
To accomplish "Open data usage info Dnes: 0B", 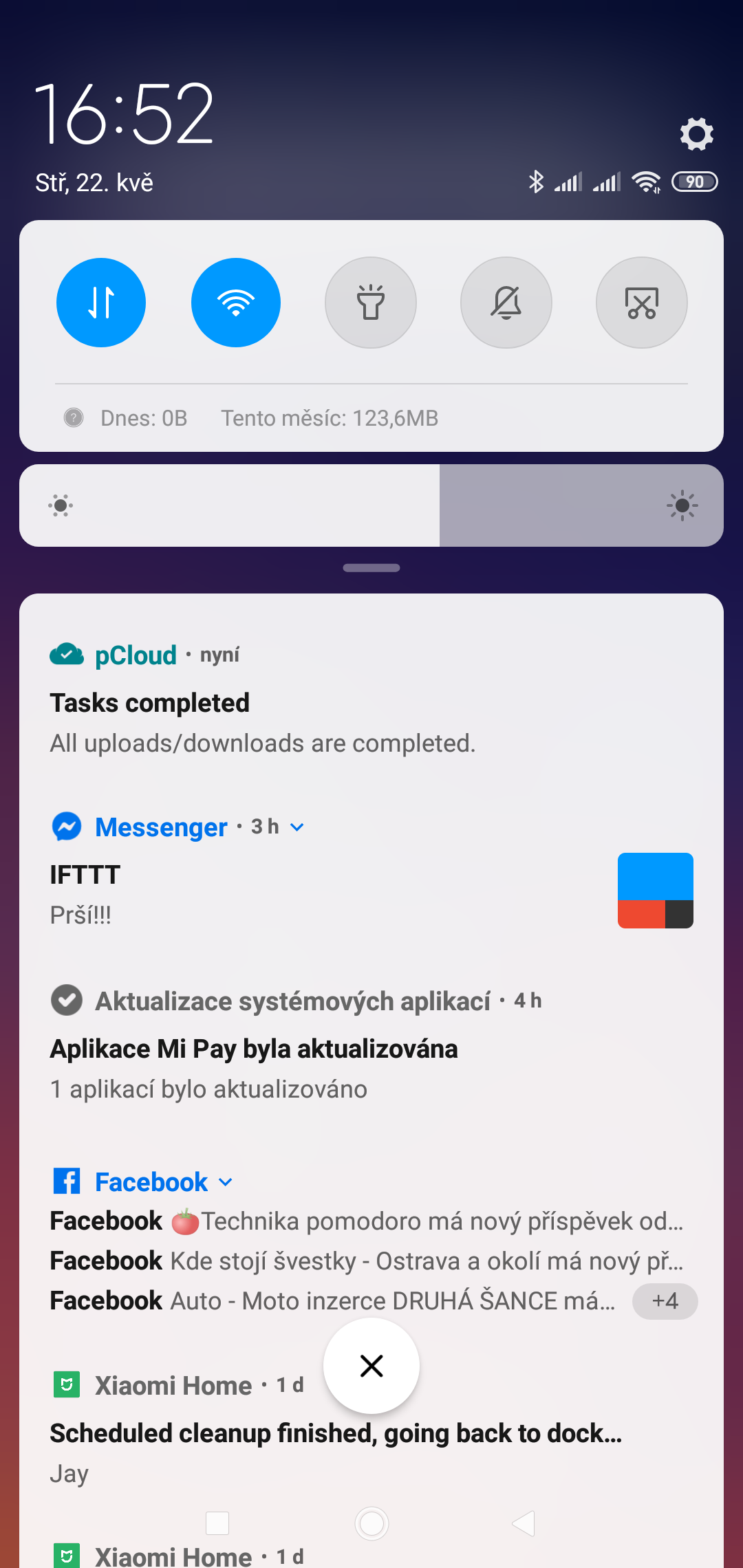I will [x=143, y=418].
